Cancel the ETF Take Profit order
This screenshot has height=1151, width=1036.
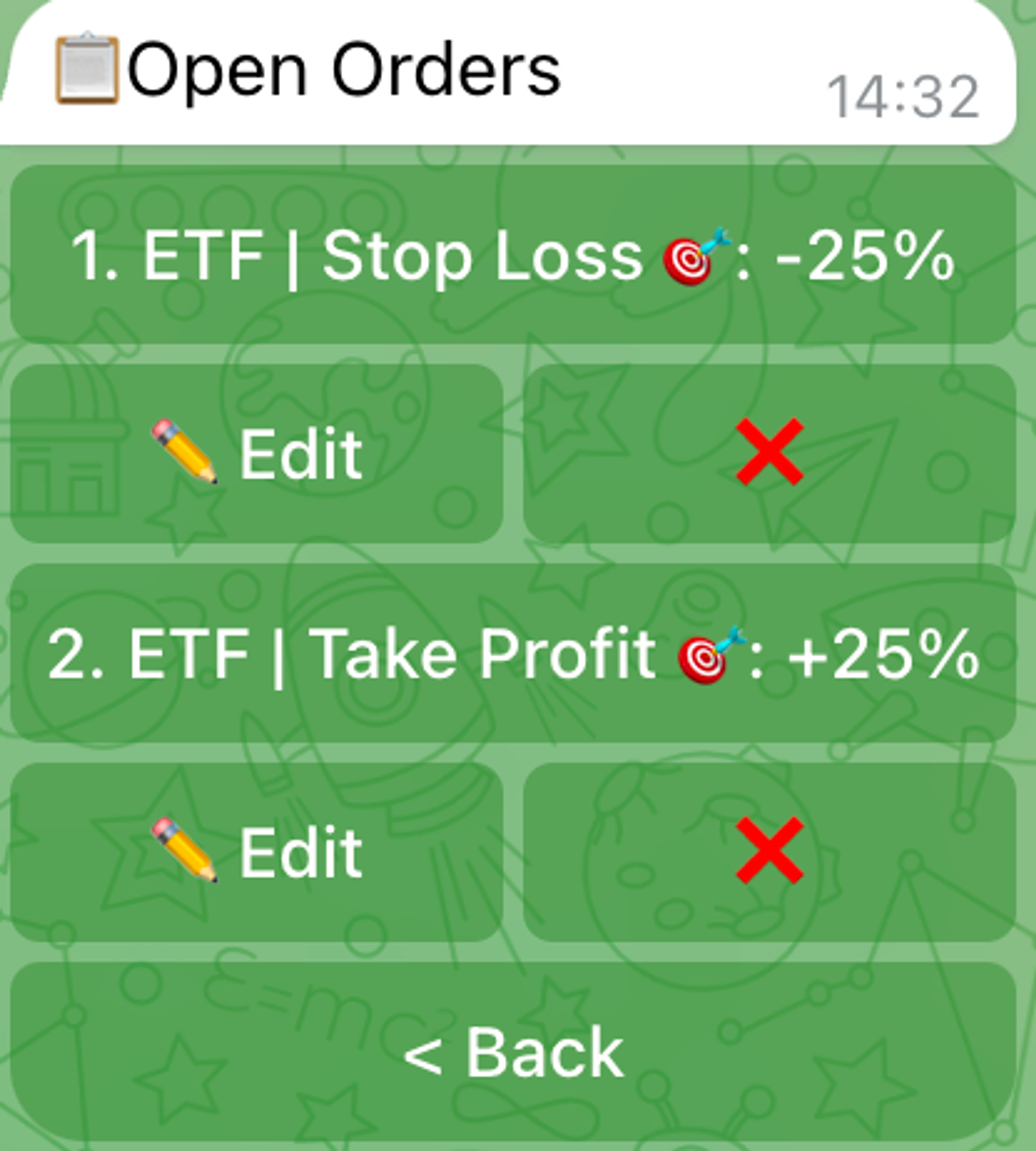click(x=770, y=852)
